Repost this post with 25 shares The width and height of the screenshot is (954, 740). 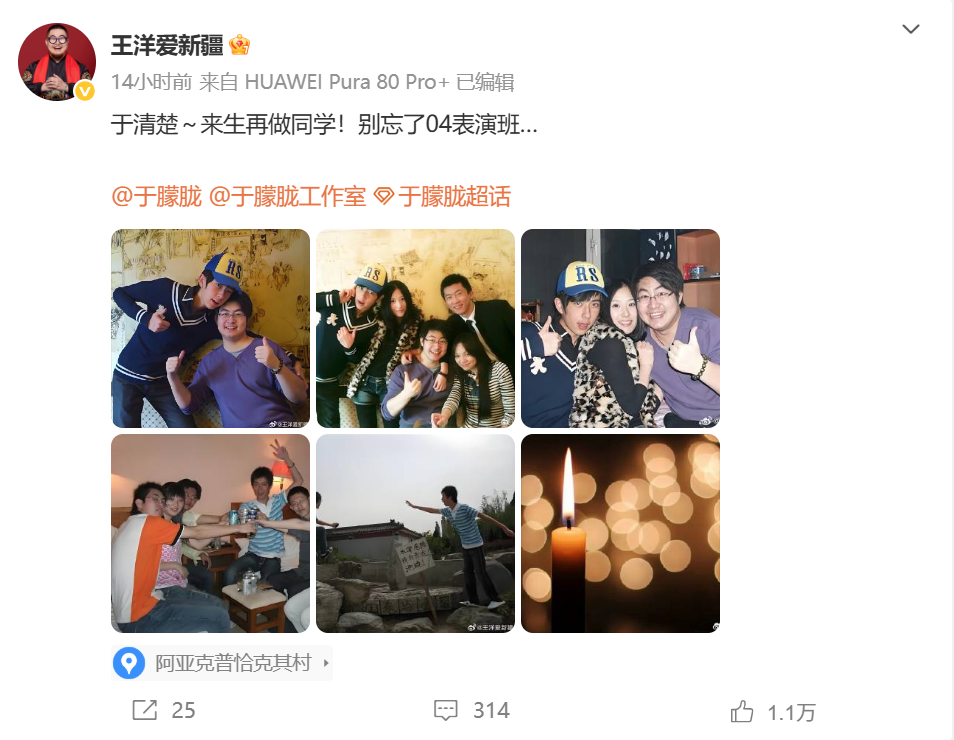(x=164, y=711)
